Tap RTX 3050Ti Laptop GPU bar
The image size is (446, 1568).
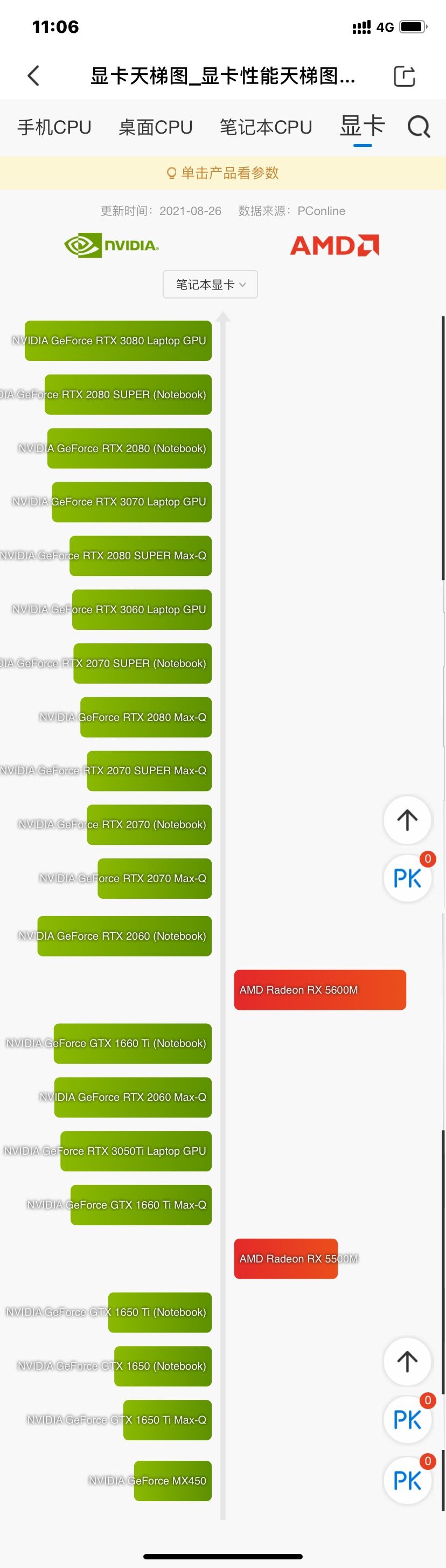136,1151
